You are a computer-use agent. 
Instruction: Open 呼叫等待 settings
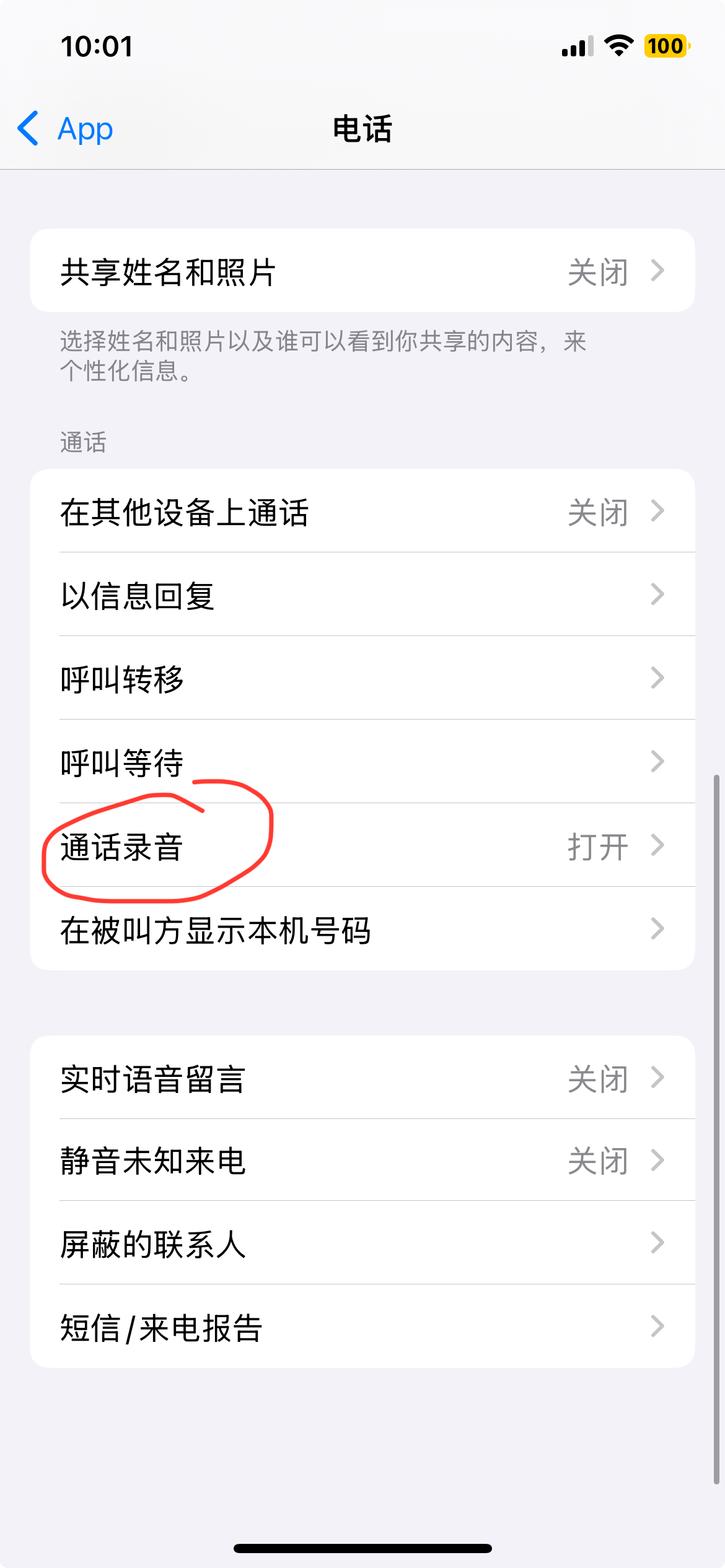362,762
